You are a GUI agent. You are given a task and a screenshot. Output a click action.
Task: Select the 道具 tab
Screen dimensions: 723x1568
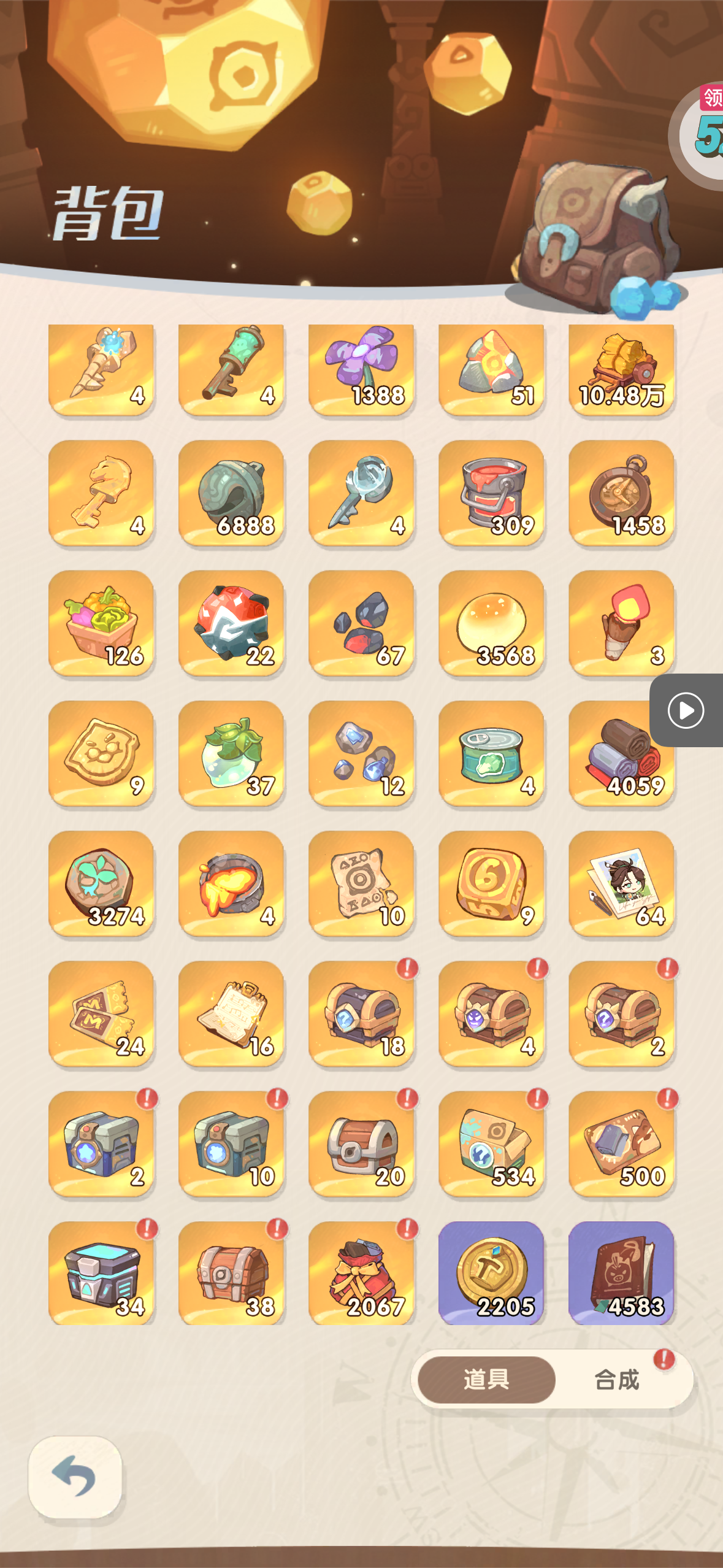(486, 1380)
